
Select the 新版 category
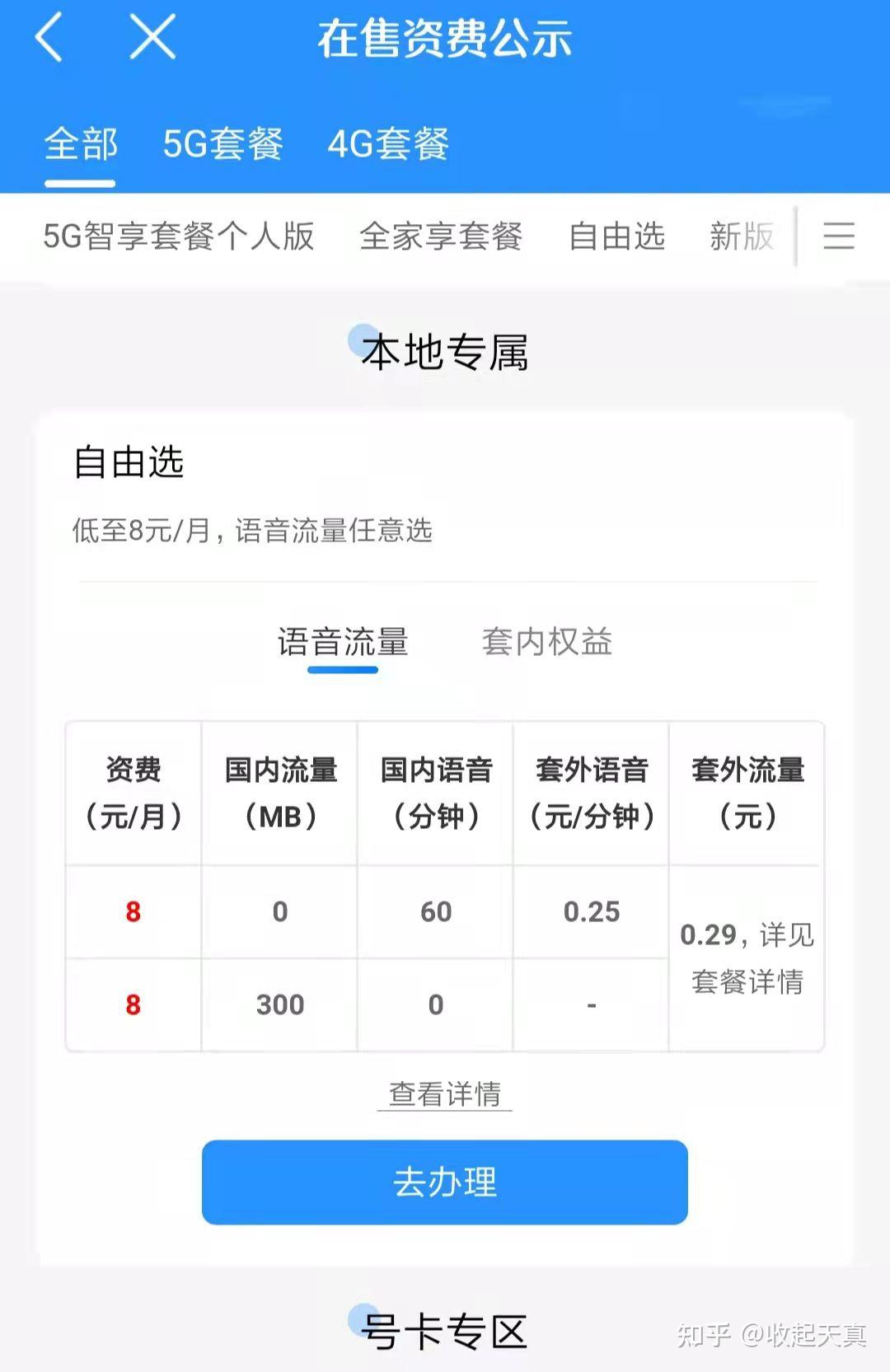(742, 237)
